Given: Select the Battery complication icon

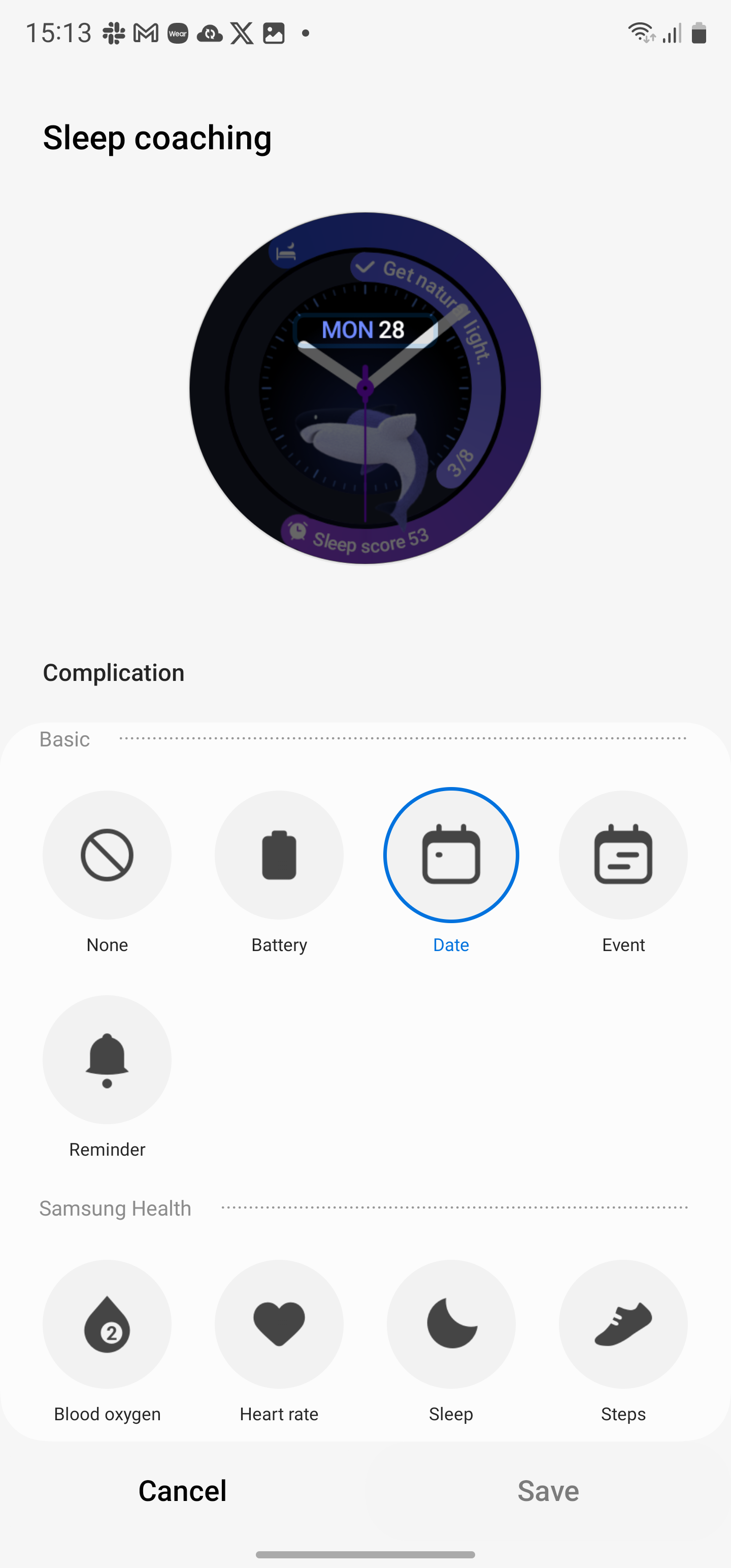Looking at the screenshot, I should click(279, 855).
